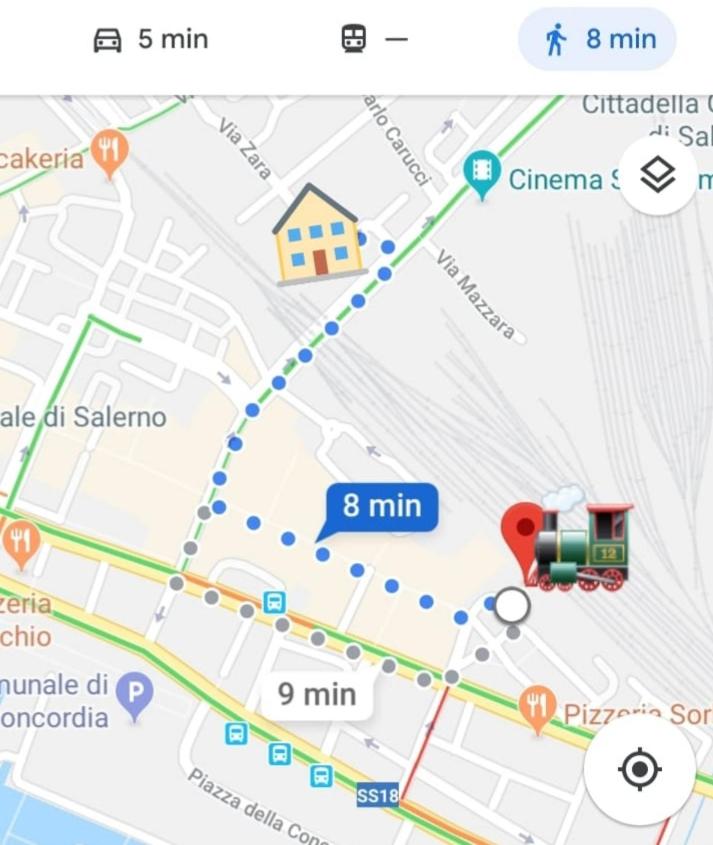This screenshot has height=845, width=713.
Task: Center map on my current location
Action: coord(639,770)
